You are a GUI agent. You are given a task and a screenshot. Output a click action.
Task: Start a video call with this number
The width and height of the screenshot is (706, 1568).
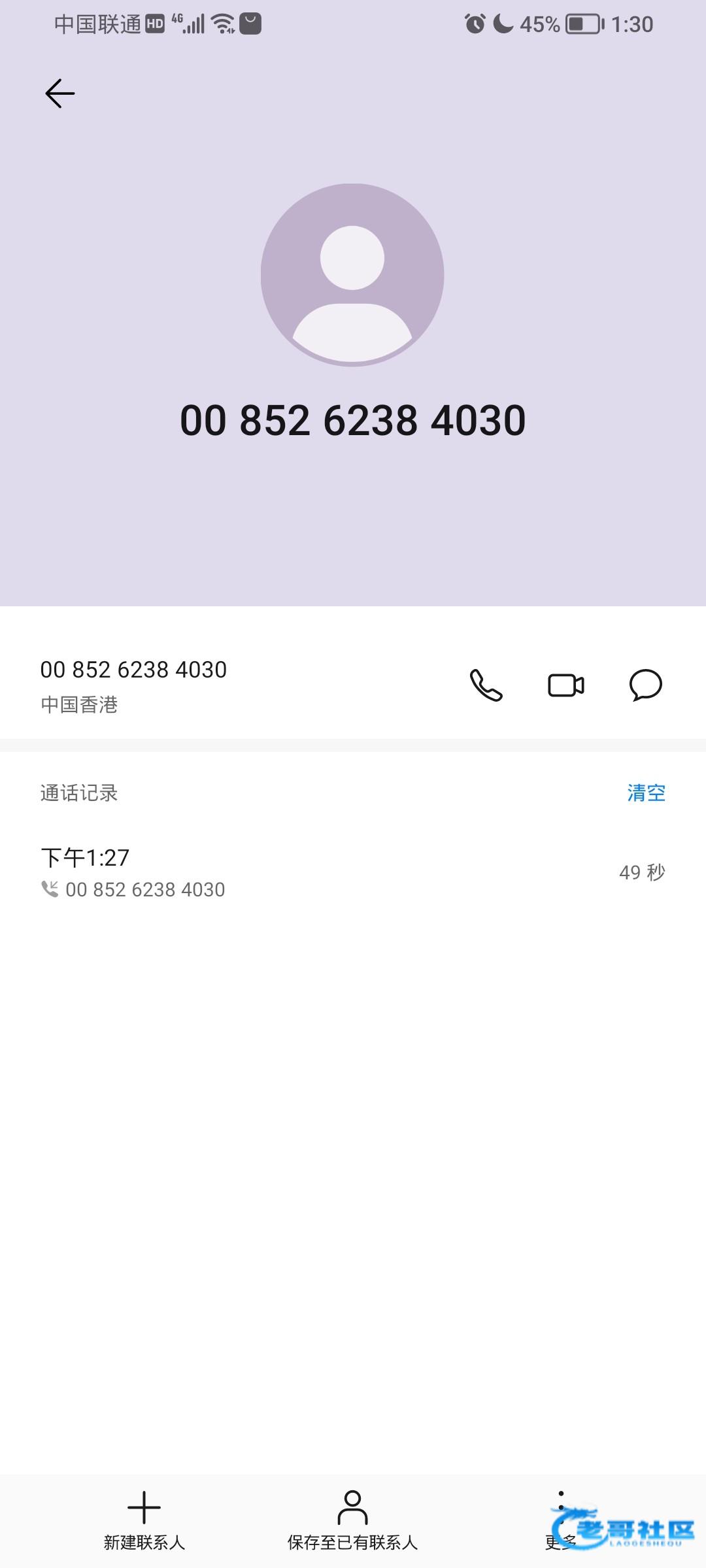pyautogui.click(x=565, y=685)
